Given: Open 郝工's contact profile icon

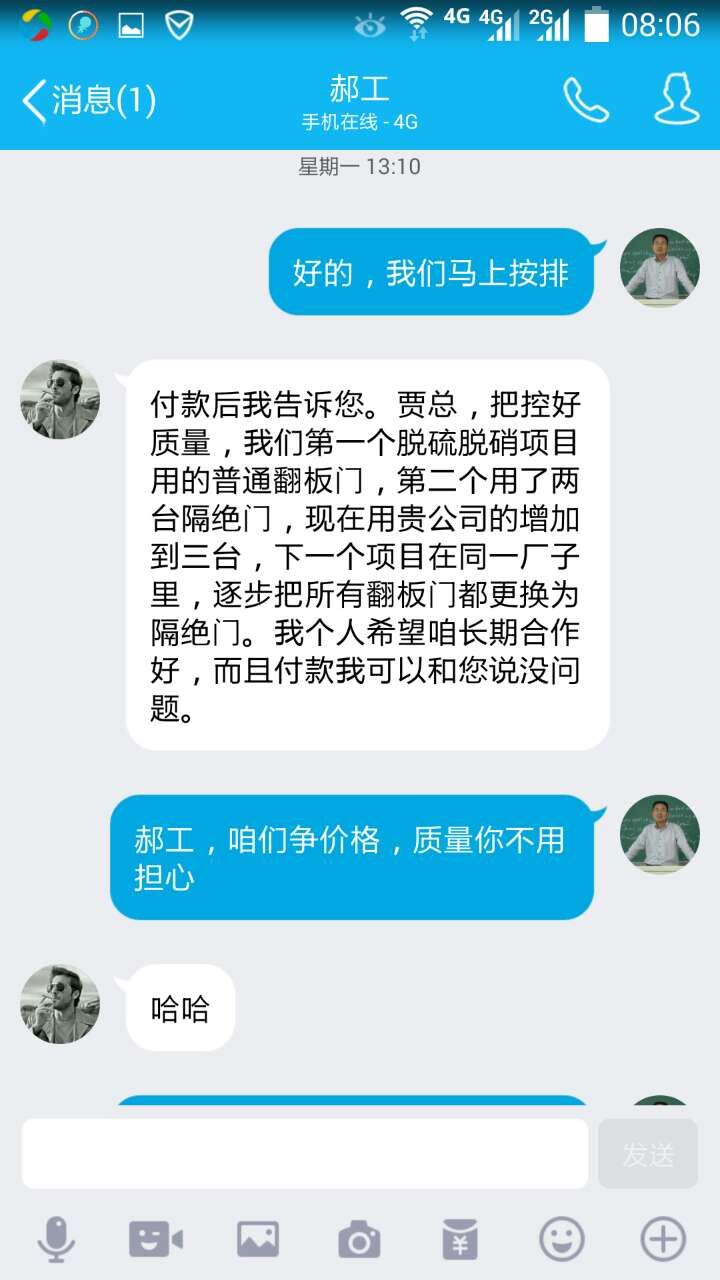Looking at the screenshot, I should click(x=676, y=100).
